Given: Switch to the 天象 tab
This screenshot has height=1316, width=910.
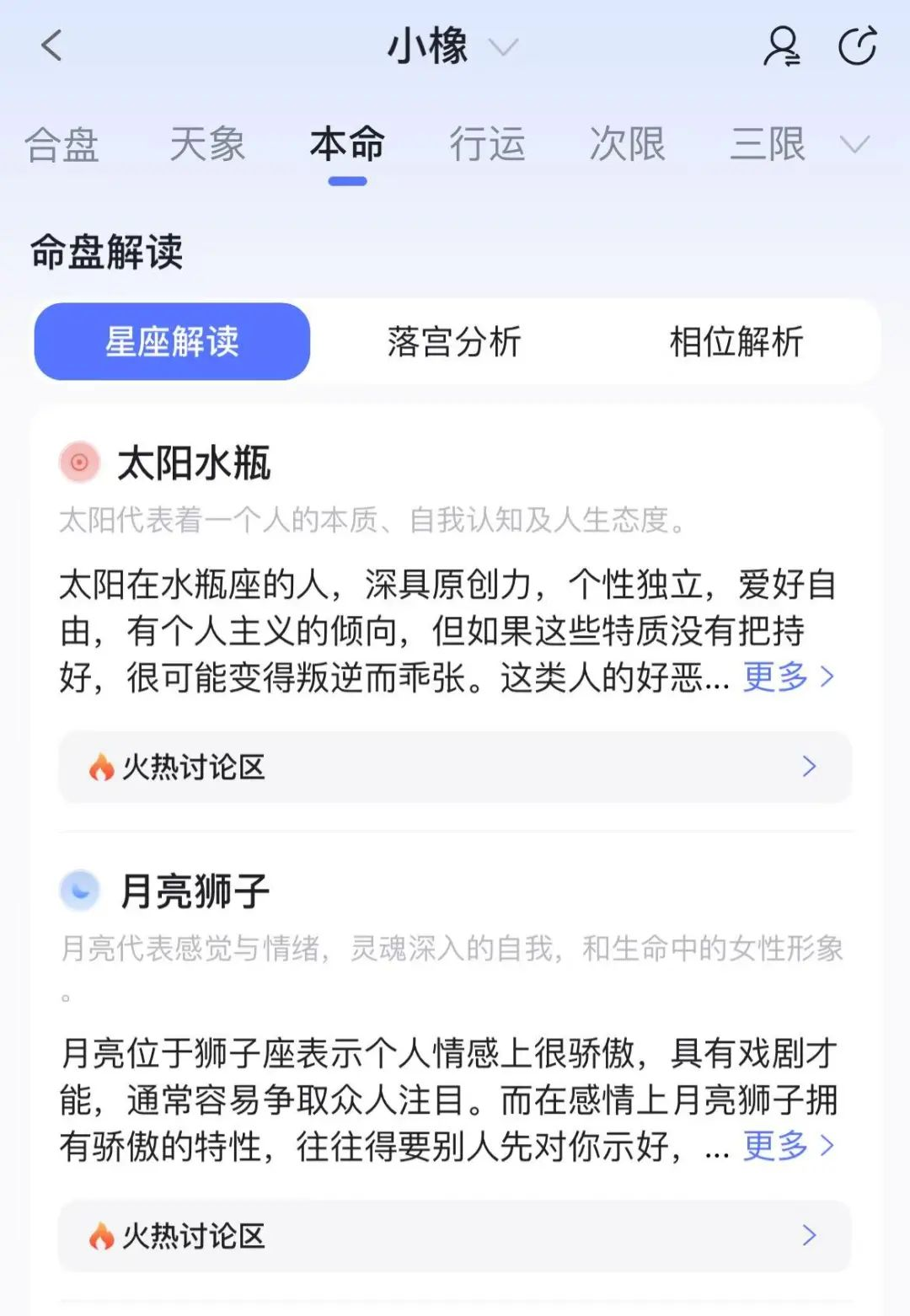Looking at the screenshot, I should click(206, 144).
